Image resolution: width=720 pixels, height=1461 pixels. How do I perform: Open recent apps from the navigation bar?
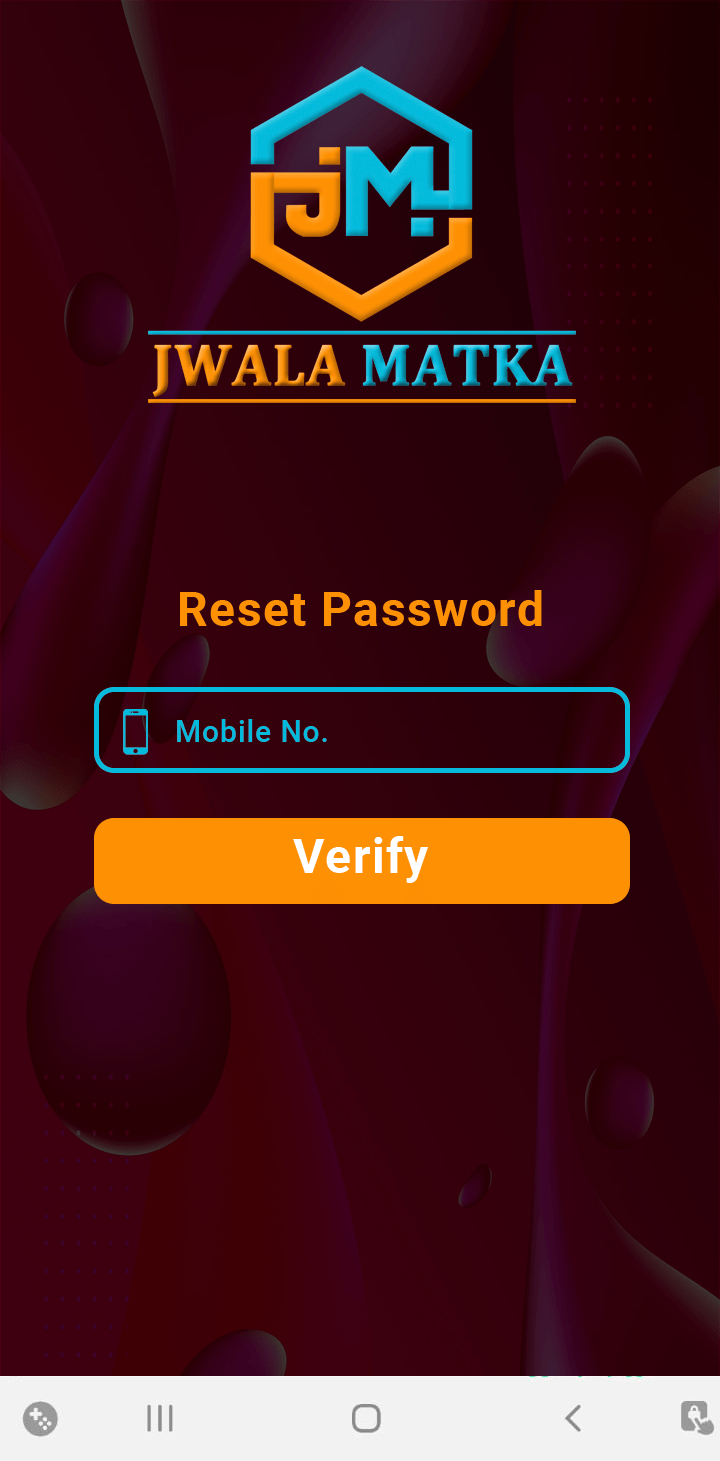coord(160,1418)
